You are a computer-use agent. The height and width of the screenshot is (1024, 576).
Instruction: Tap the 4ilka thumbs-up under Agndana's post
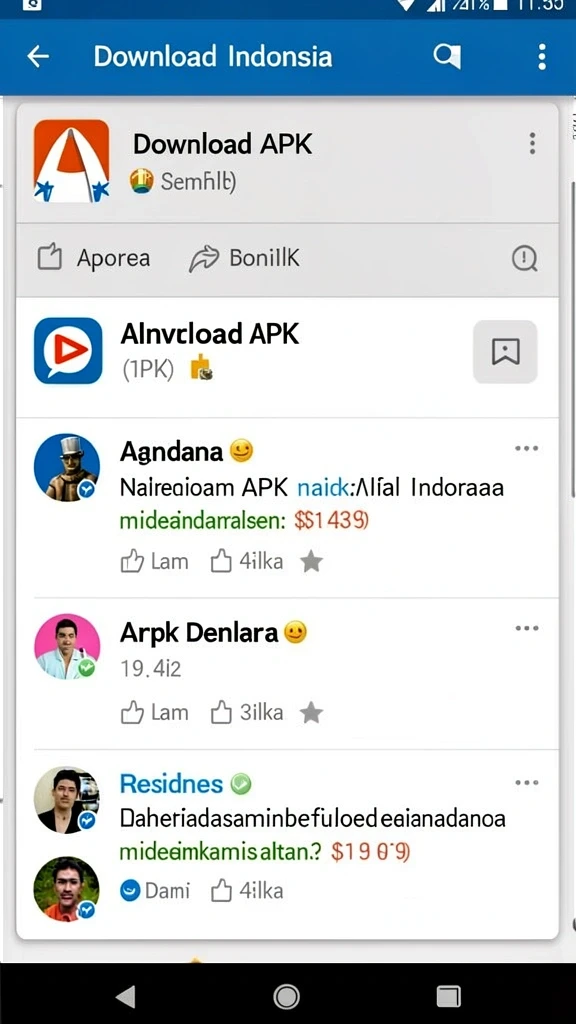[247, 562]
